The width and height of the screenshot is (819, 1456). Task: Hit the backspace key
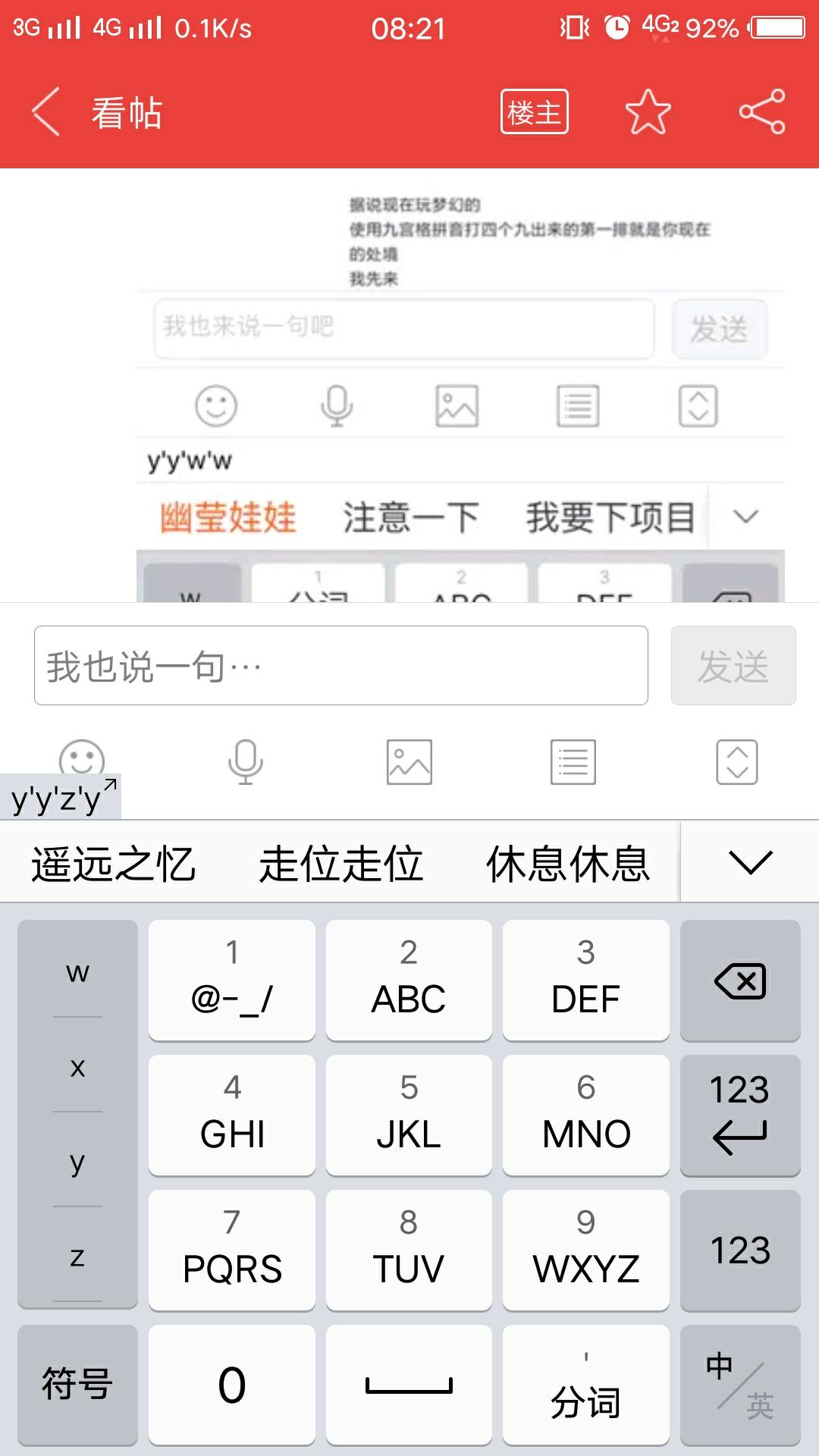(x=740, y=981)
